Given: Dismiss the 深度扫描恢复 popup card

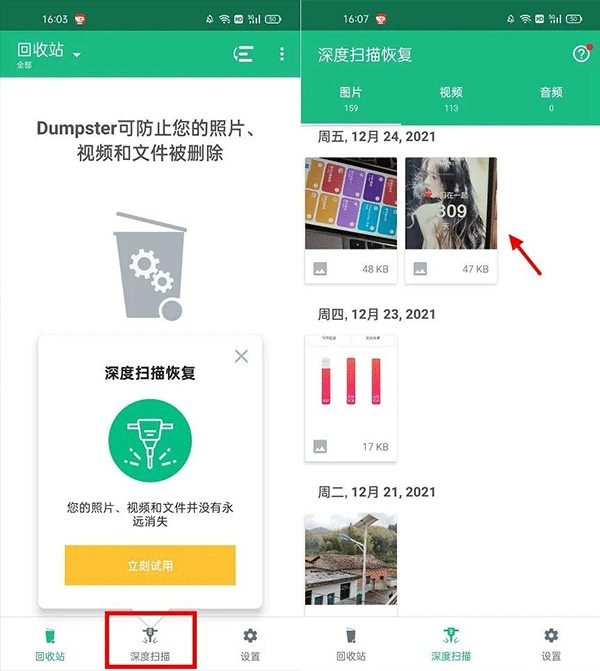Looking at the screenshot, I should point(241,355).
